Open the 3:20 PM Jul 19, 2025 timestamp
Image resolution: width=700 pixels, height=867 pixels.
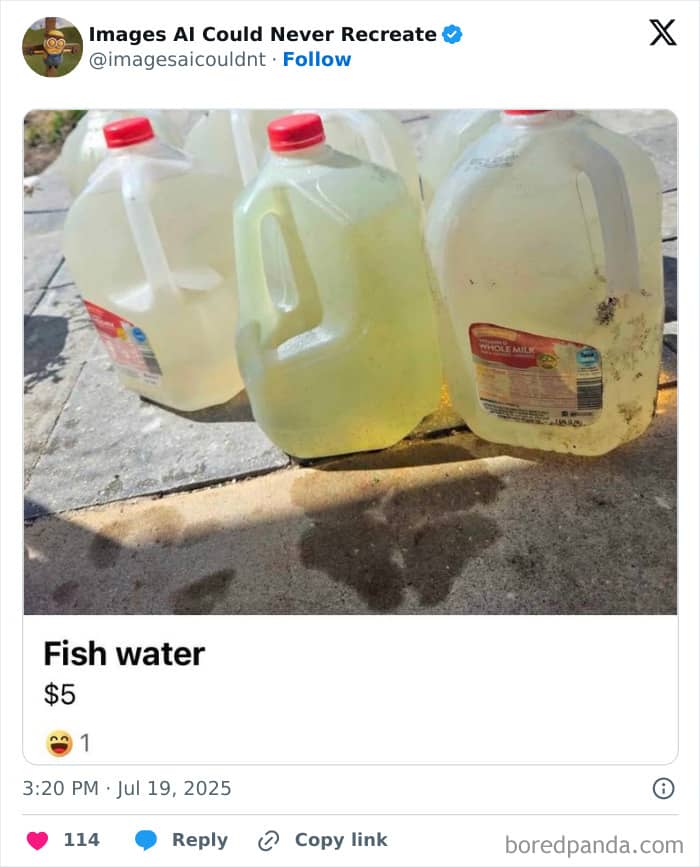[x=127, y=788]
